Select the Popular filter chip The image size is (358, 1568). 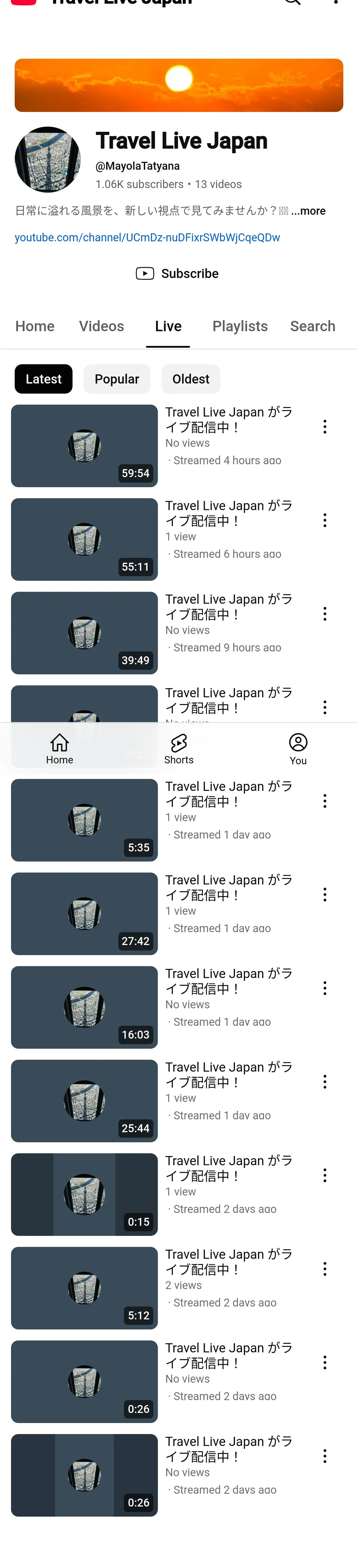point(117,379)
